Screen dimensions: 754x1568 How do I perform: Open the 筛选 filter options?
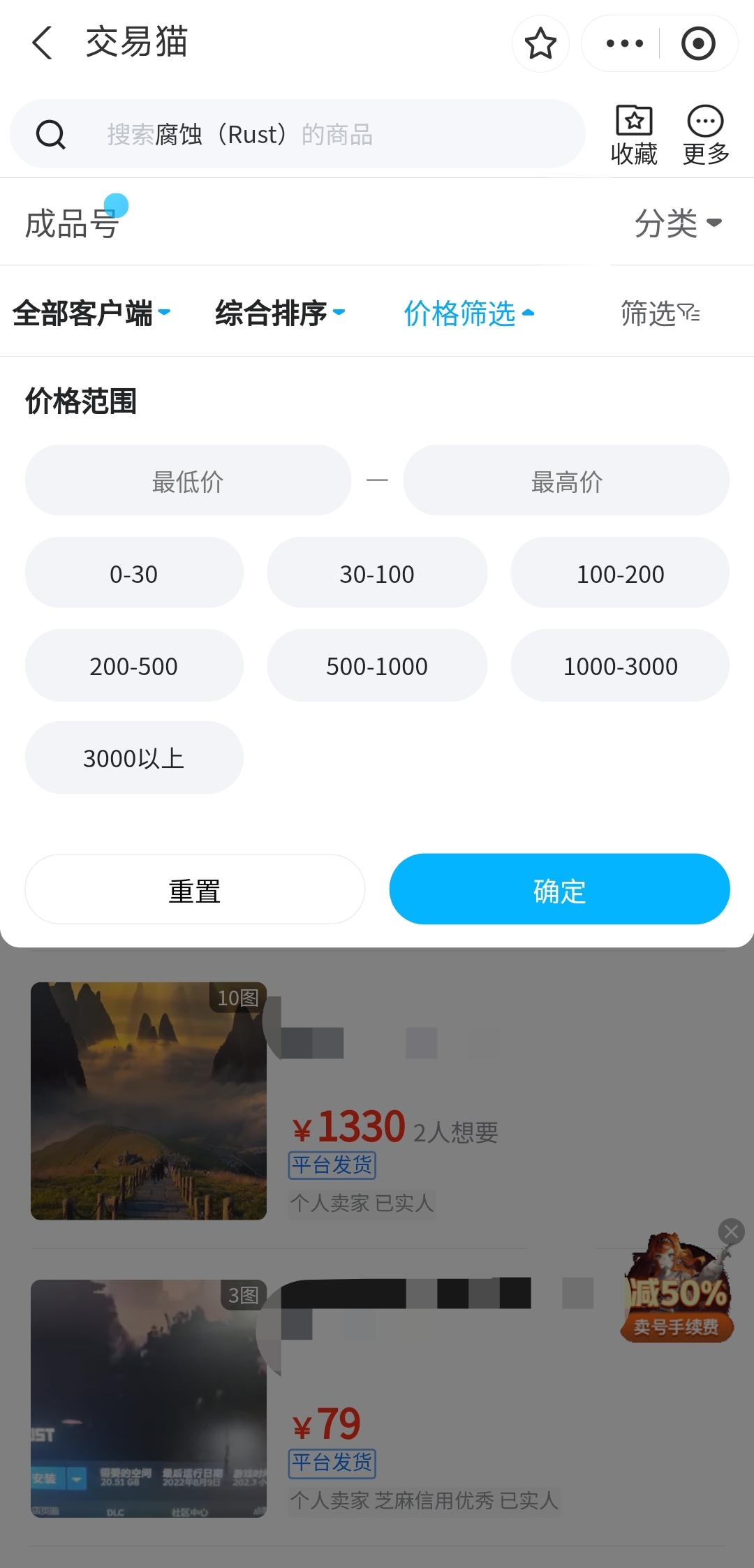click(x=660, y=313)
